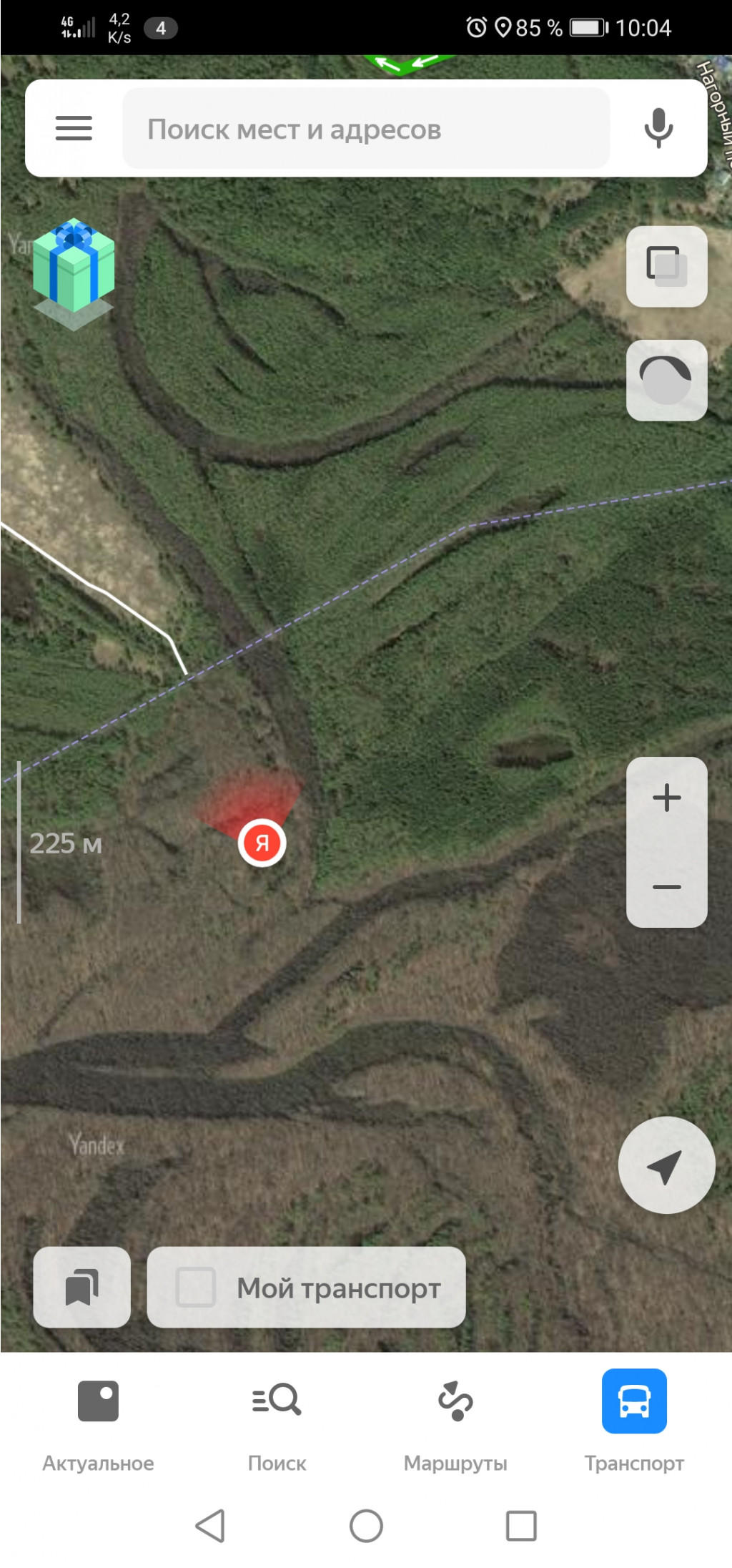Go back with system back button
The image size is (732, 1568).
click(x=210, y=1526)
